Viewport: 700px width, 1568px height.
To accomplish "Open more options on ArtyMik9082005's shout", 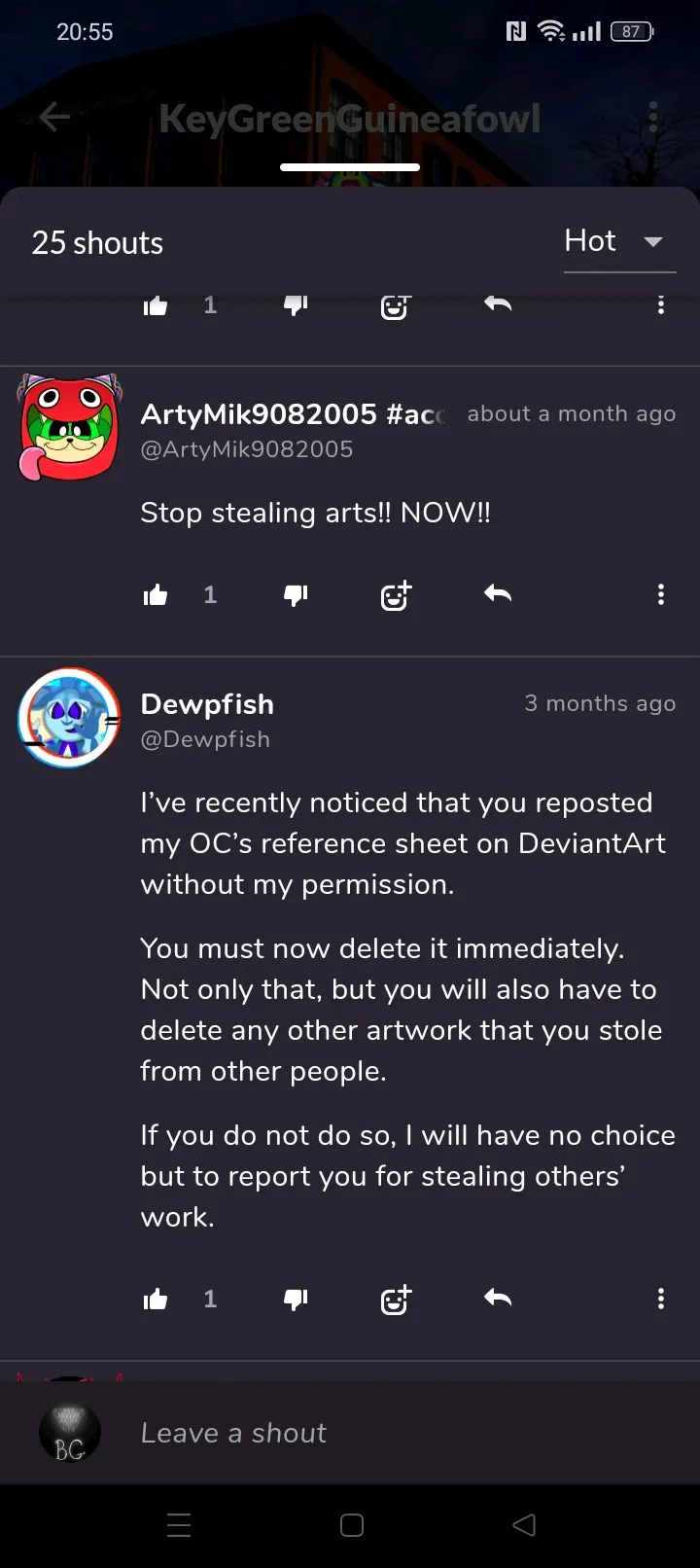I will 661,595.
